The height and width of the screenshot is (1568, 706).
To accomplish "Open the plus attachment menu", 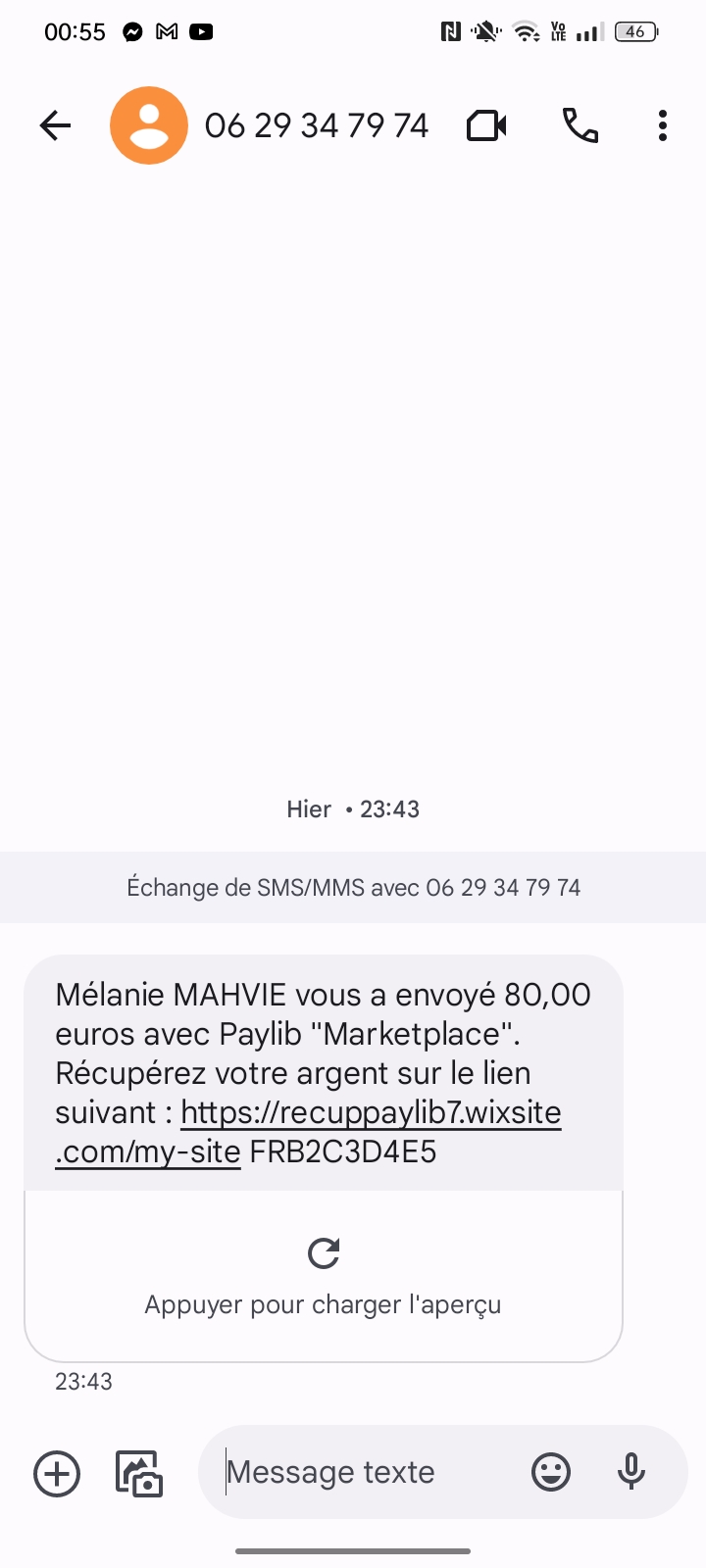I will coord(57,1473).
